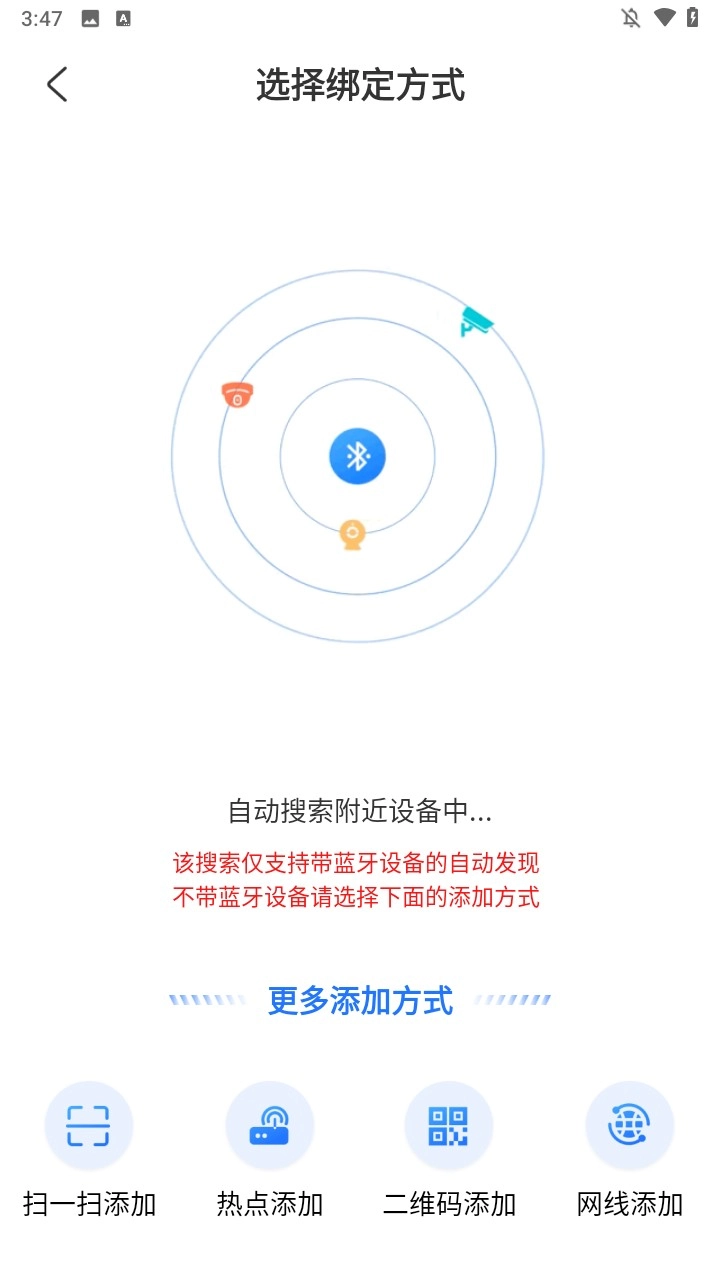Image resolution: width=720 pixels, height=1280 pixels.
Task: Choose 扫一扫添加 option
Action: (x=89, y=1126)
